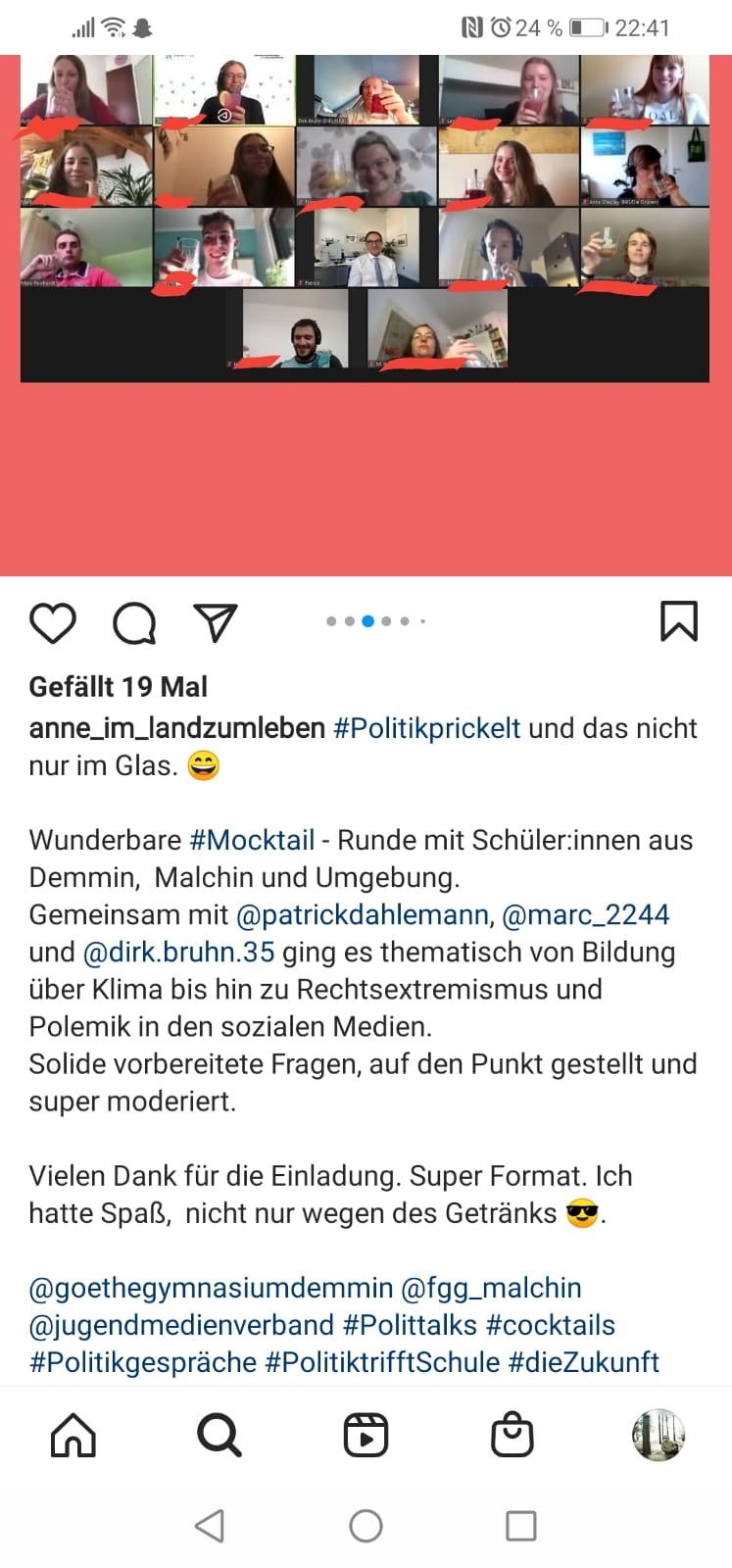Viewport: 732px width, 1568px height.
Task: Open @goethegymnasiumdemmin mention
Action: coord(211,1288)
